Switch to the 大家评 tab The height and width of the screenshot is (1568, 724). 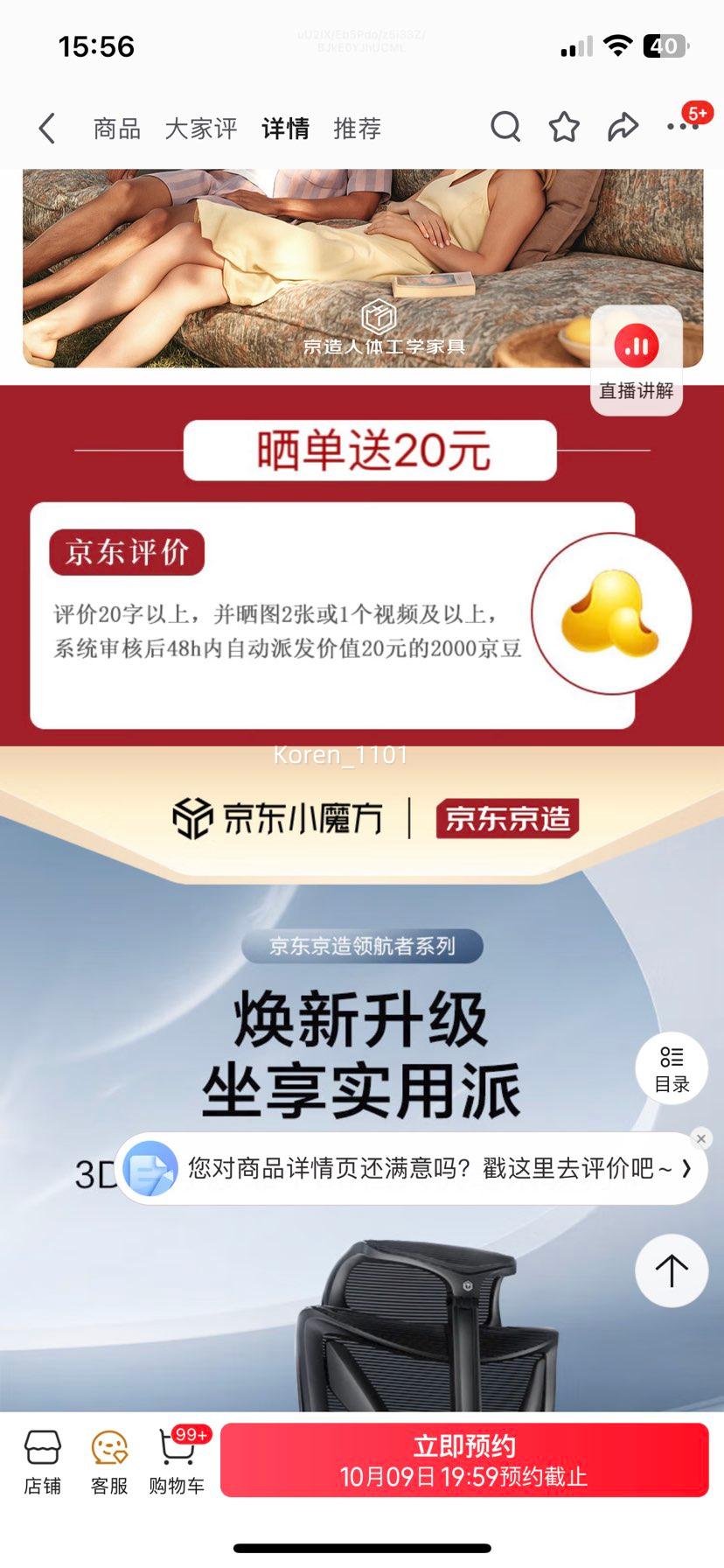tap(201, 129)
